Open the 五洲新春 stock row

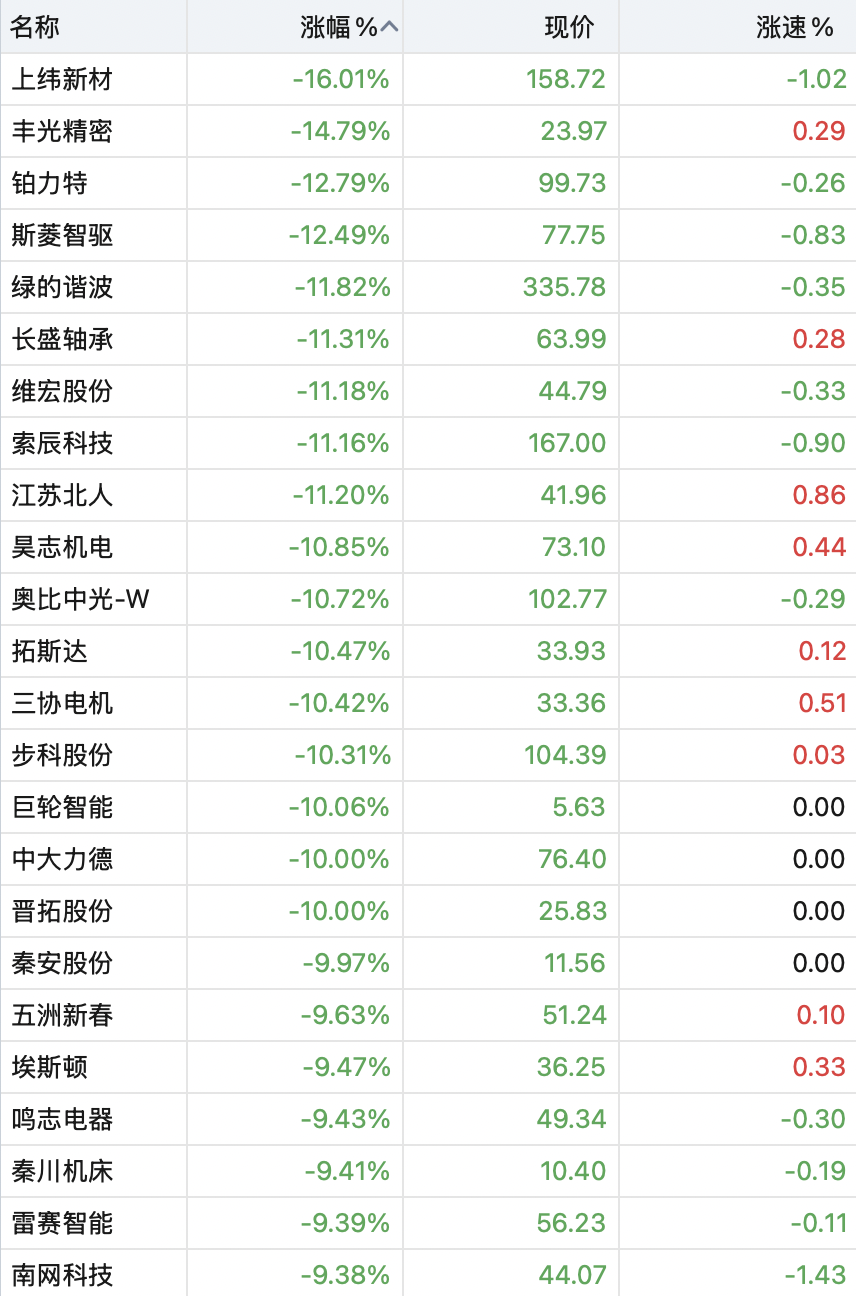tap(428, 1015)
